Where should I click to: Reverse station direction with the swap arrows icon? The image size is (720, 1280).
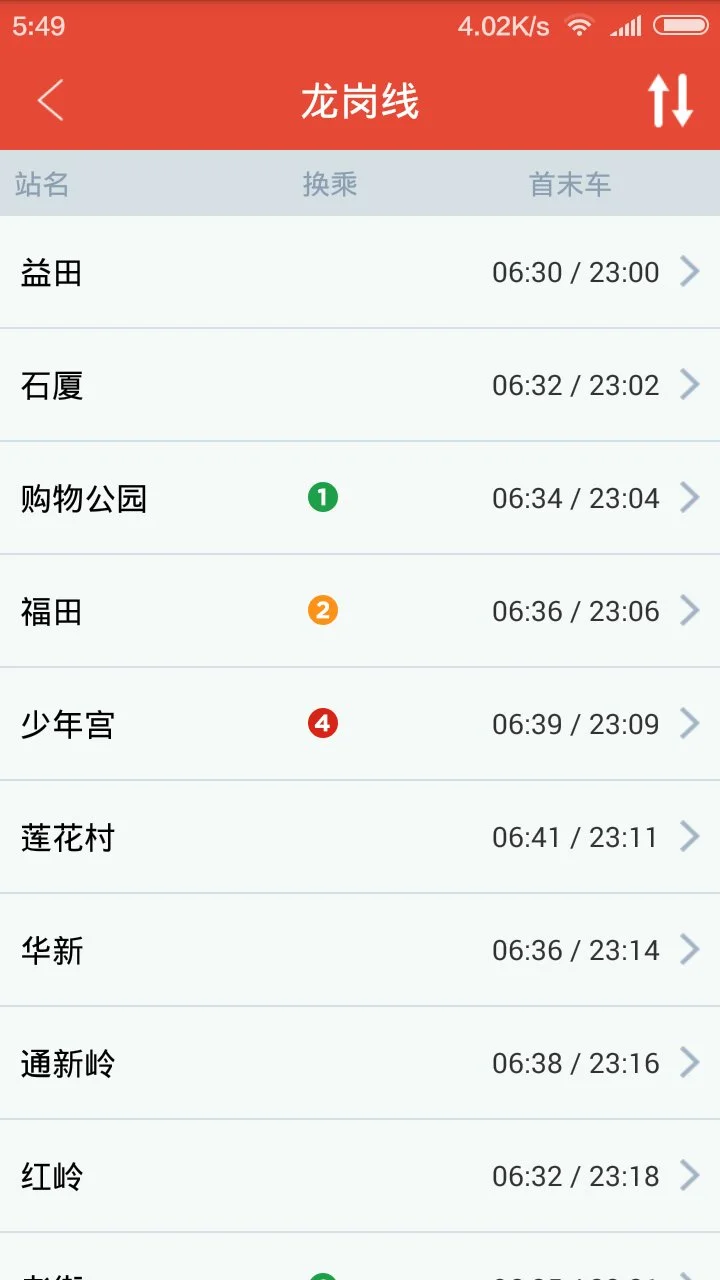click(668, 101)
